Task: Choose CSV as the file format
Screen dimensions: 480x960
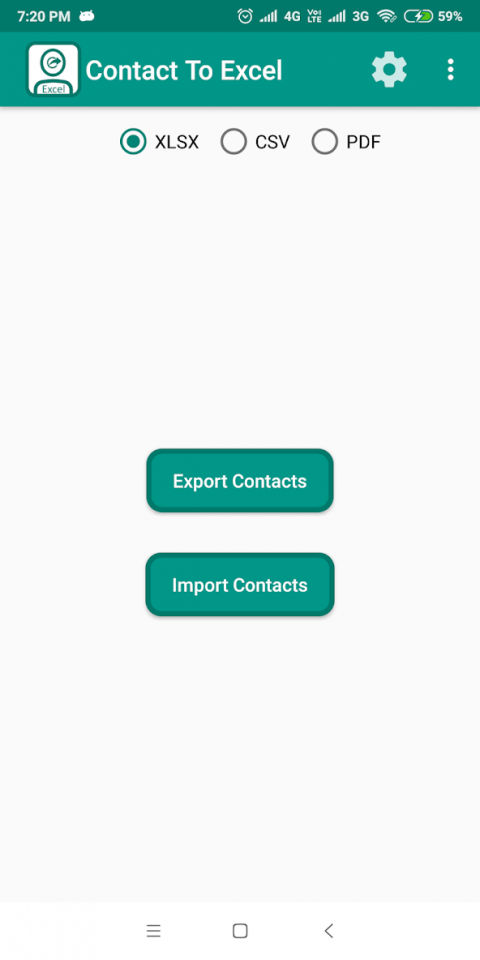Action: click(x=255, y=142)
